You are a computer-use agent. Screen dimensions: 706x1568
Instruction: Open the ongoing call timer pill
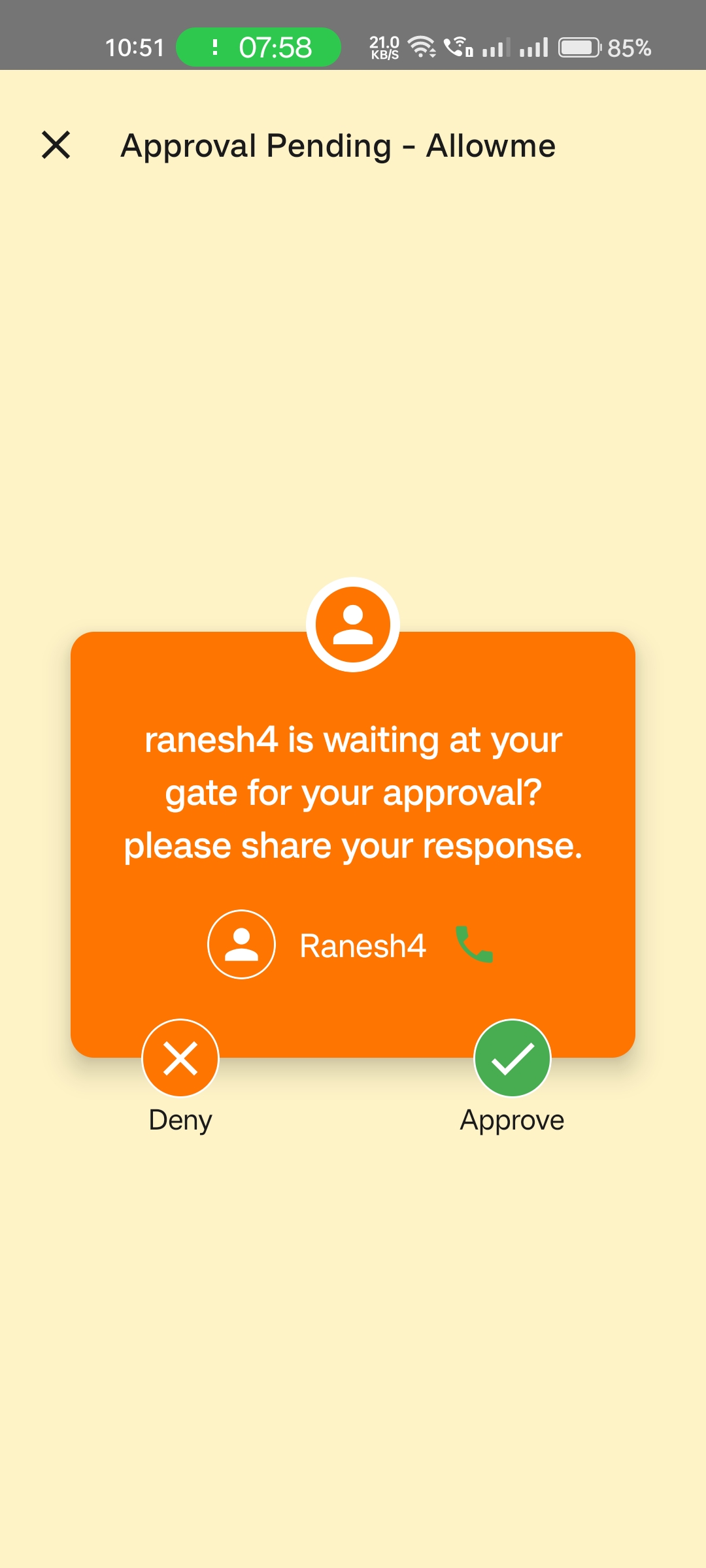[x=258, y=47]
